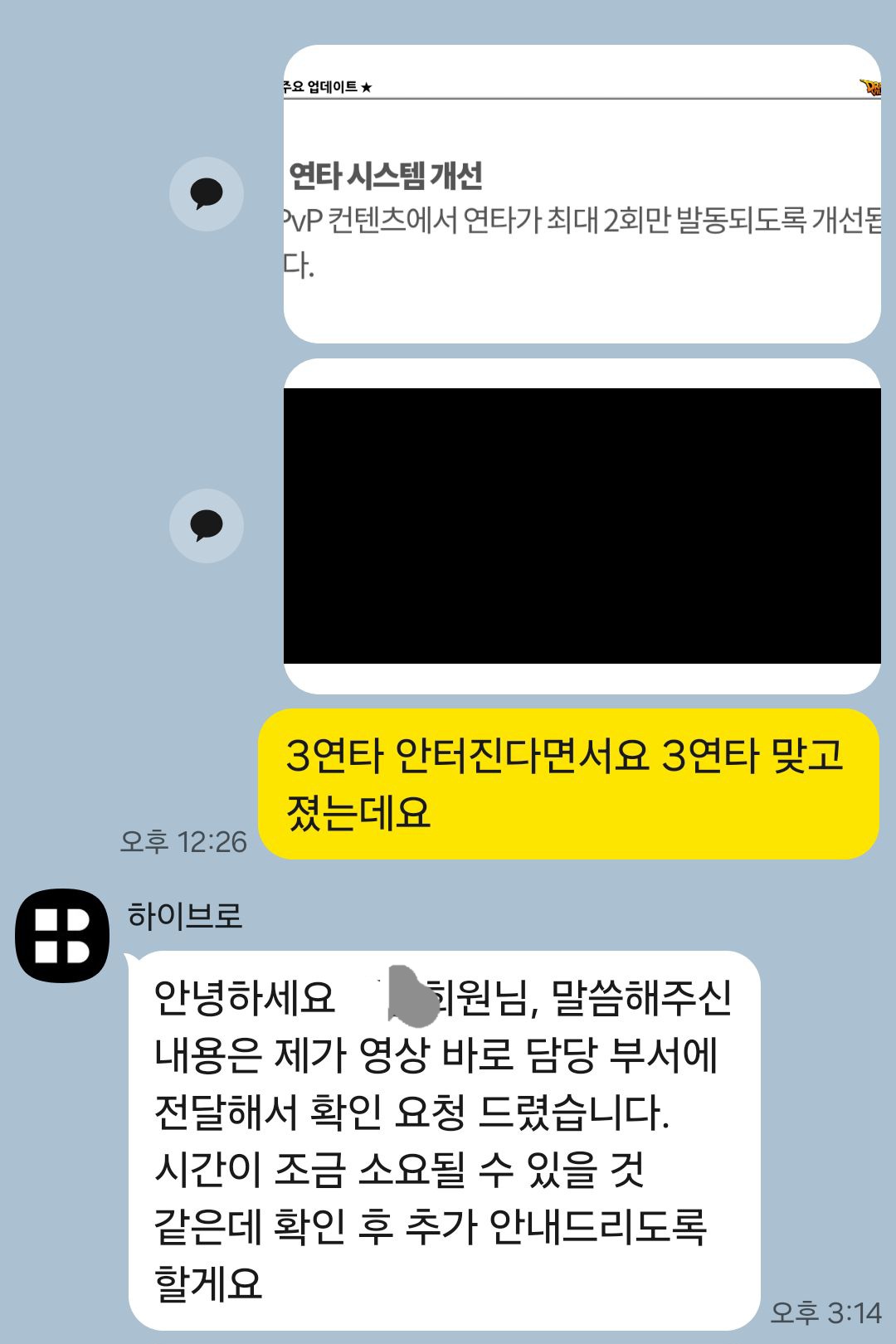
Task: Tap the share bubble icon beside the update image
Action: tap(207, 194)
